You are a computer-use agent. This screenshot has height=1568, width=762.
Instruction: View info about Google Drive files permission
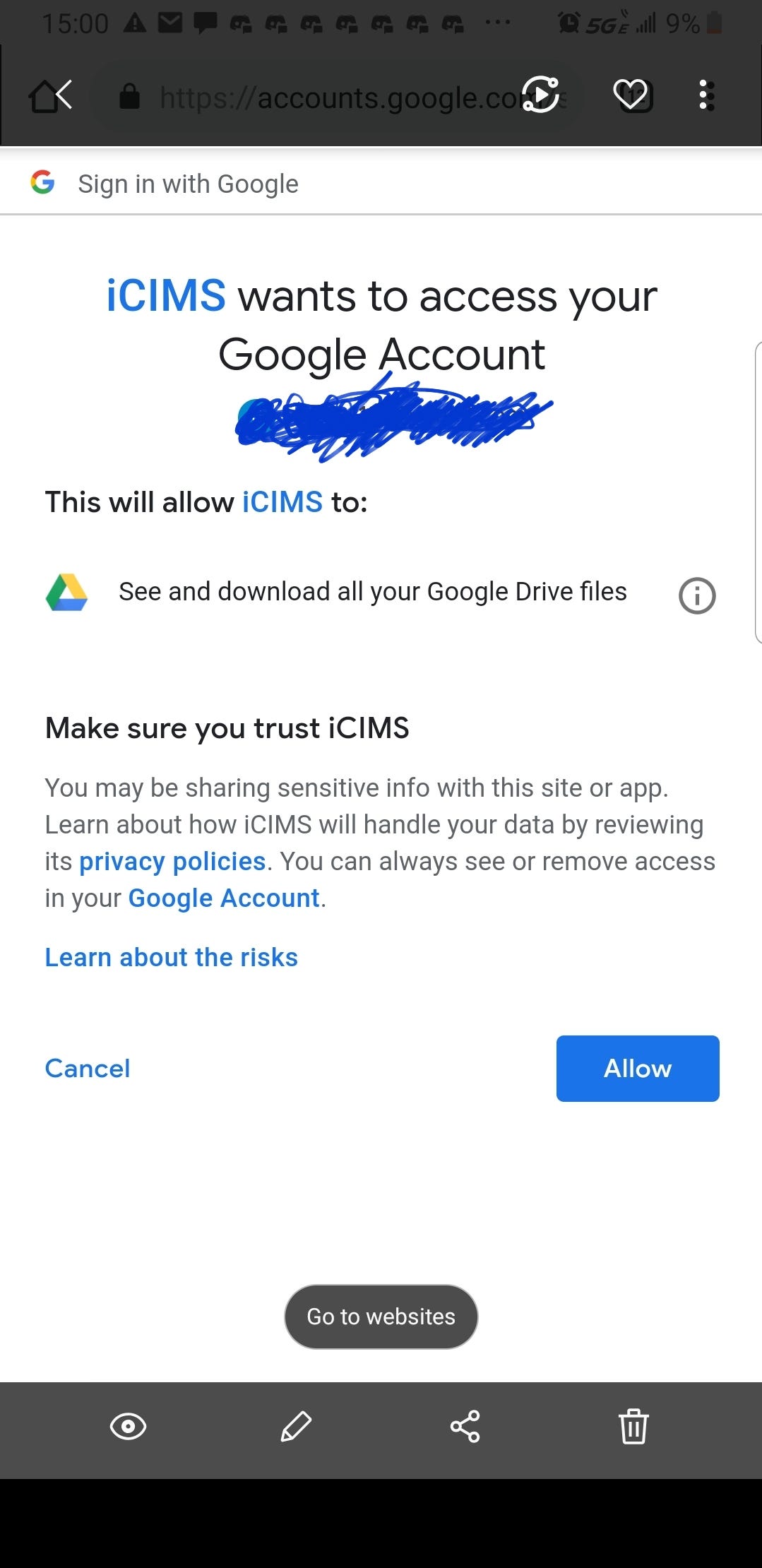(696, 595)
